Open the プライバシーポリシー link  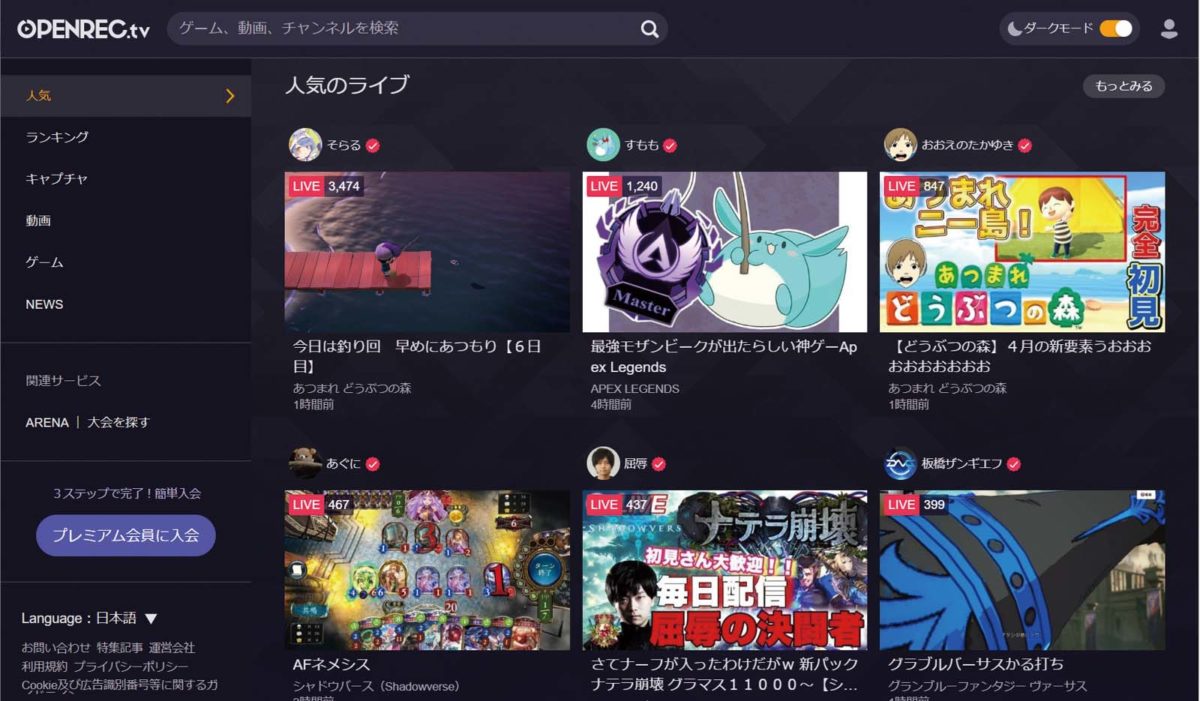pos(130,666)
